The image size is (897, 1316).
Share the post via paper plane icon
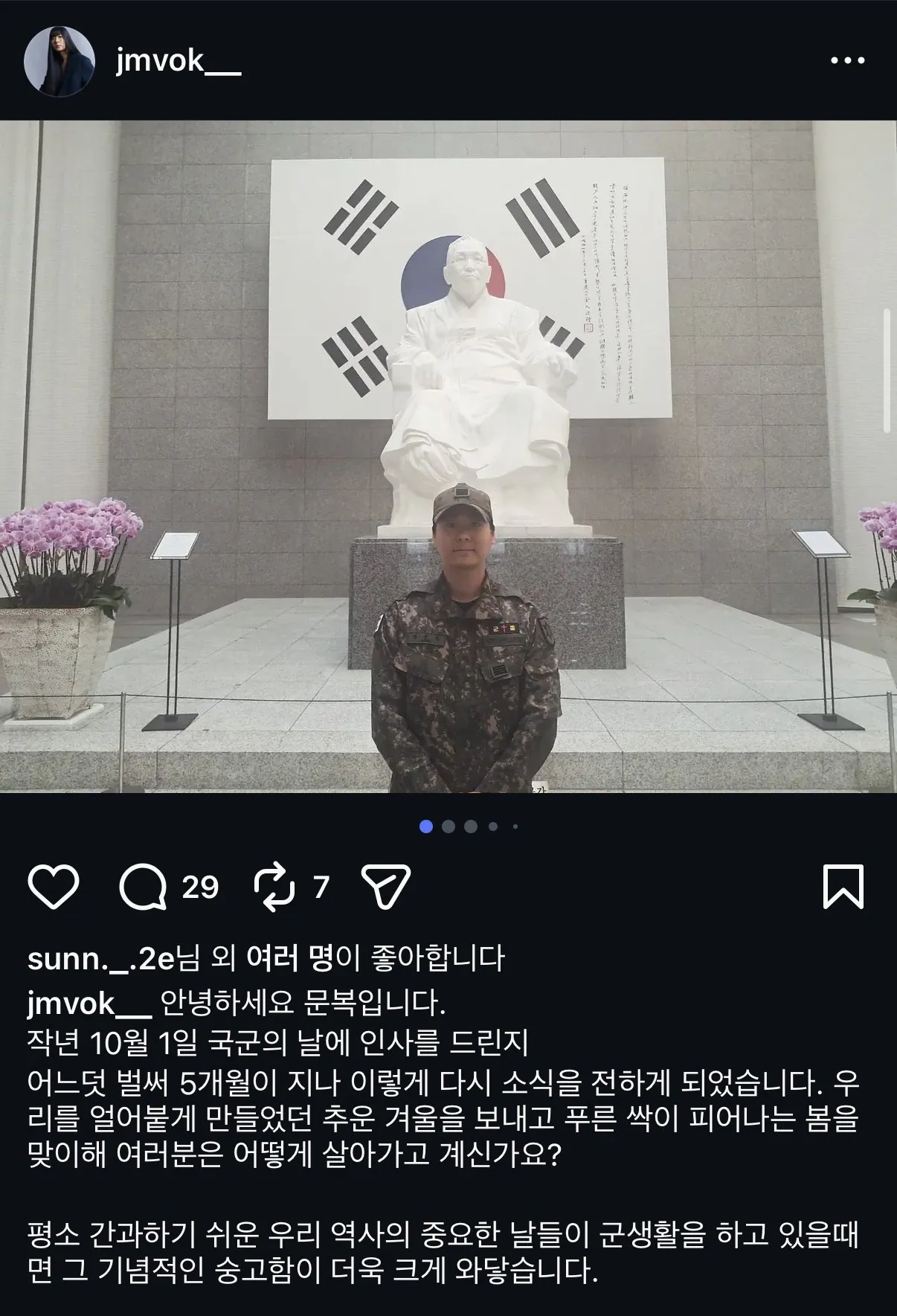[x=385, y=887]
